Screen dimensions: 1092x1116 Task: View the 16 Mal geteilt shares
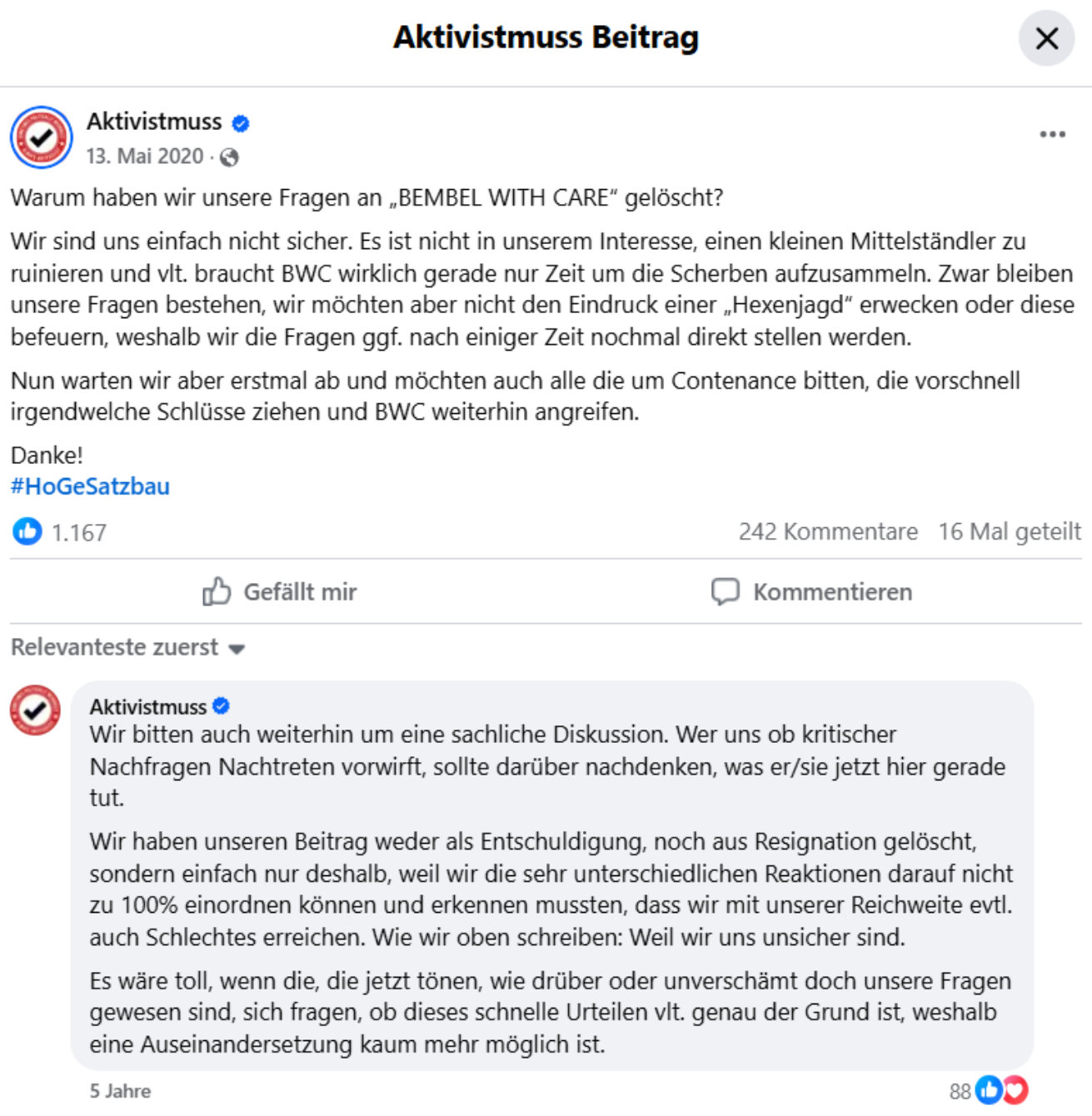coord(1009,531)
